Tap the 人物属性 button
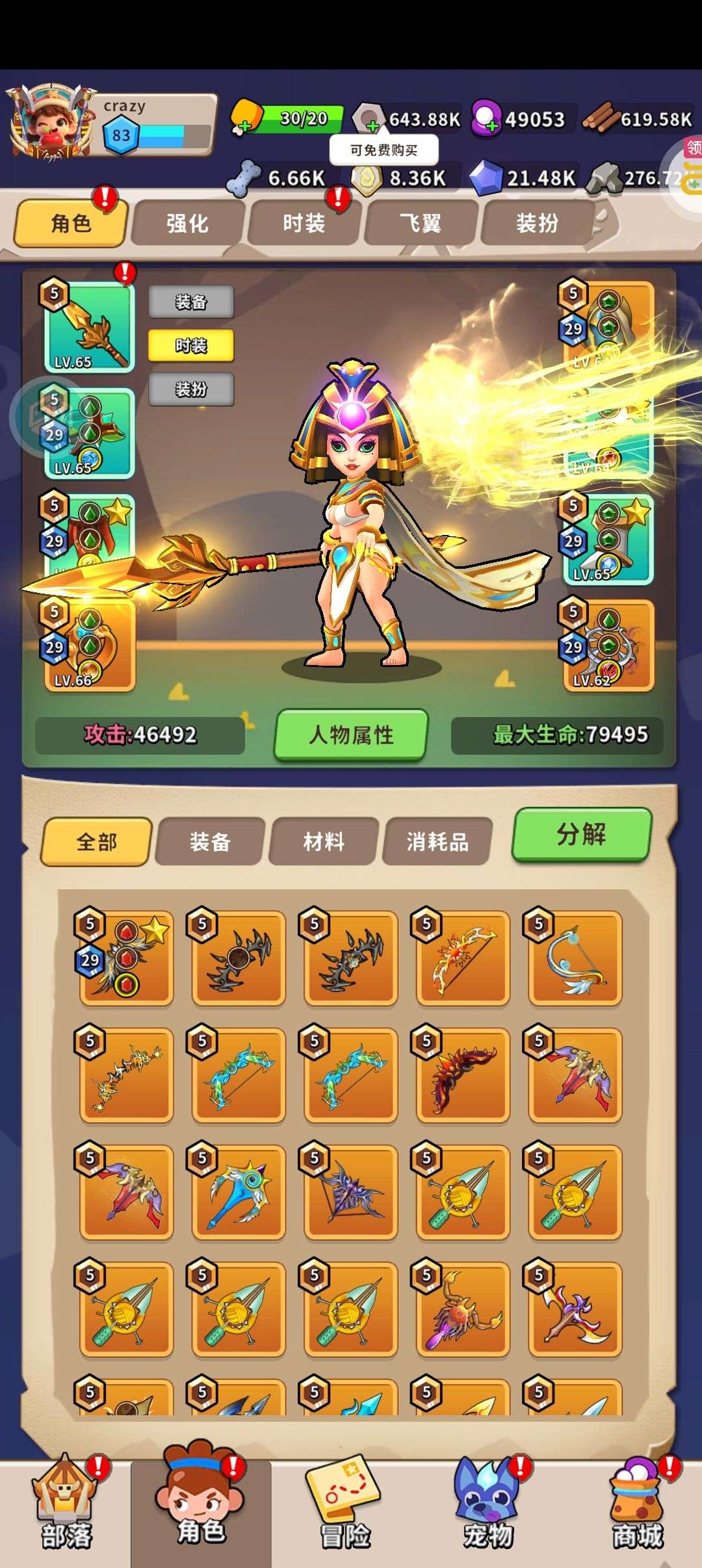This screenshot has height=1568, width=702. click(x=351, y=735)
